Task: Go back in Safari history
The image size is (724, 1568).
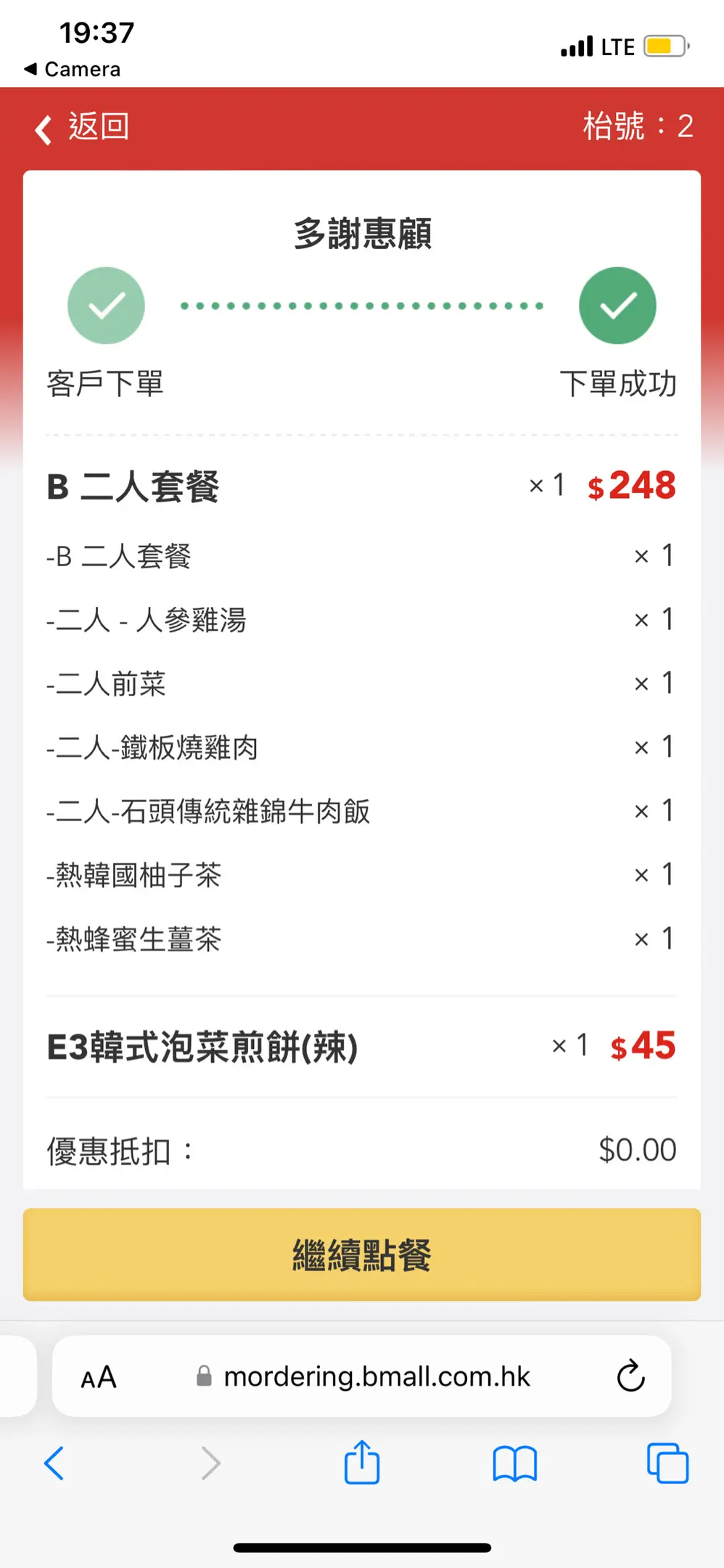Action: tap(54, 1463)
